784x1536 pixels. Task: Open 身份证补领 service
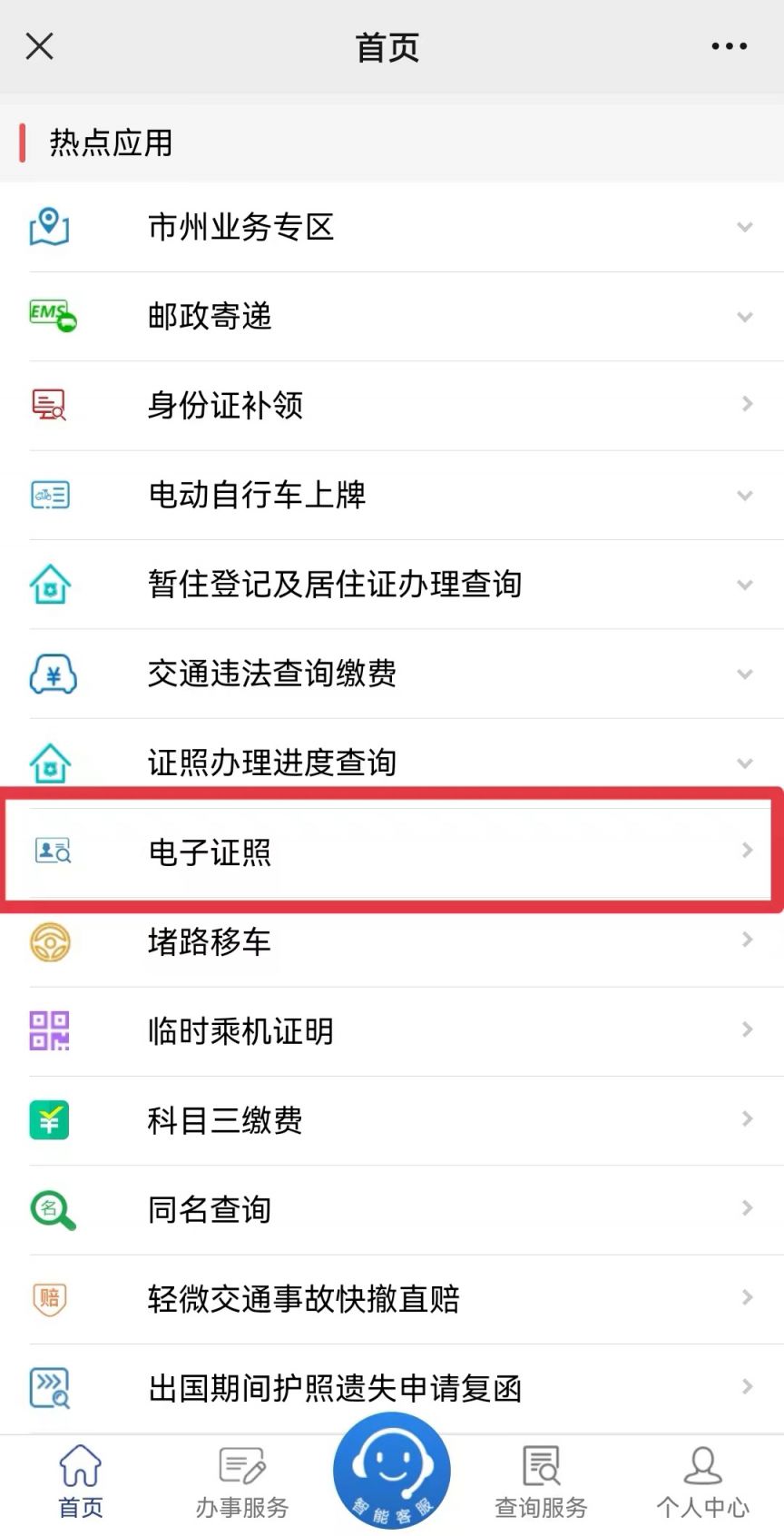click(390, 405)
